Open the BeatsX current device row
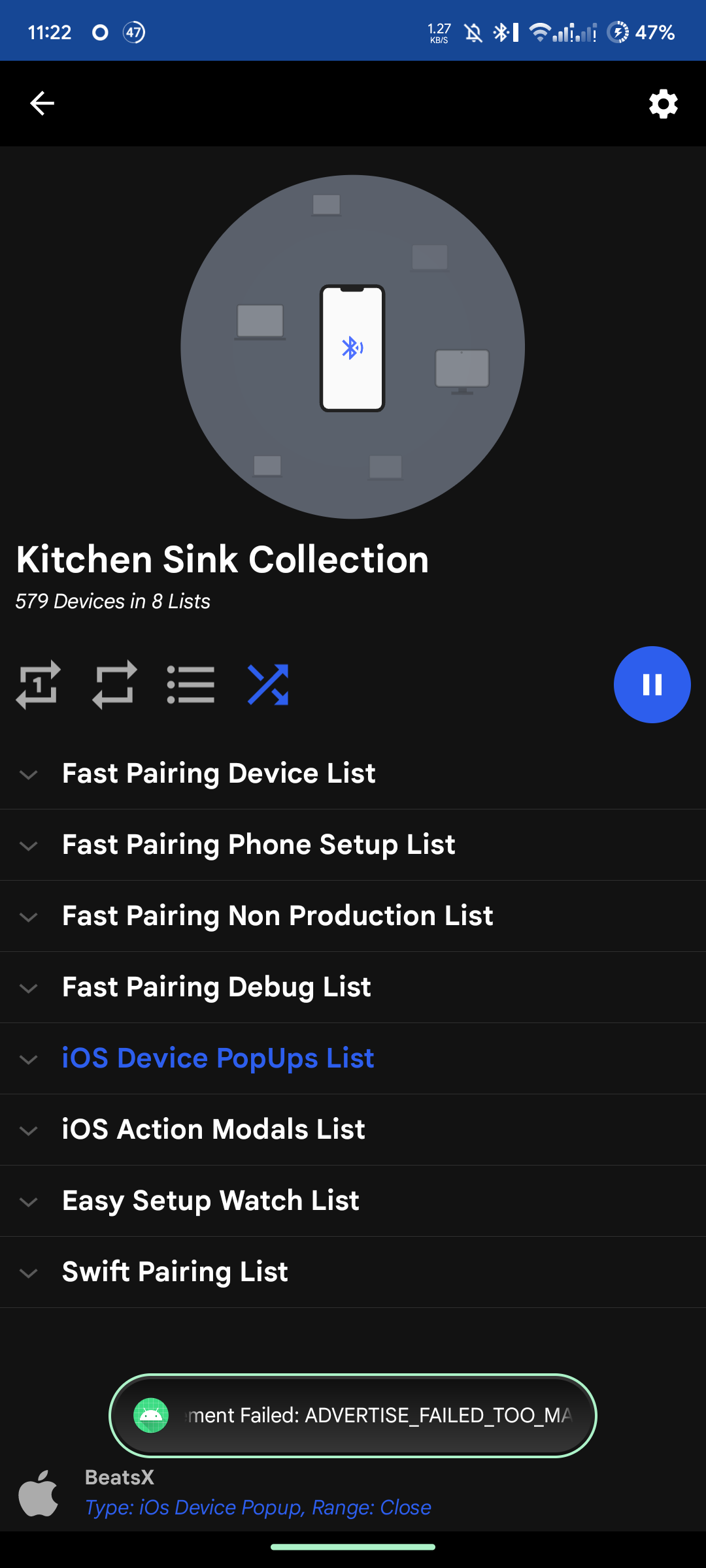 coord(258,1493)
